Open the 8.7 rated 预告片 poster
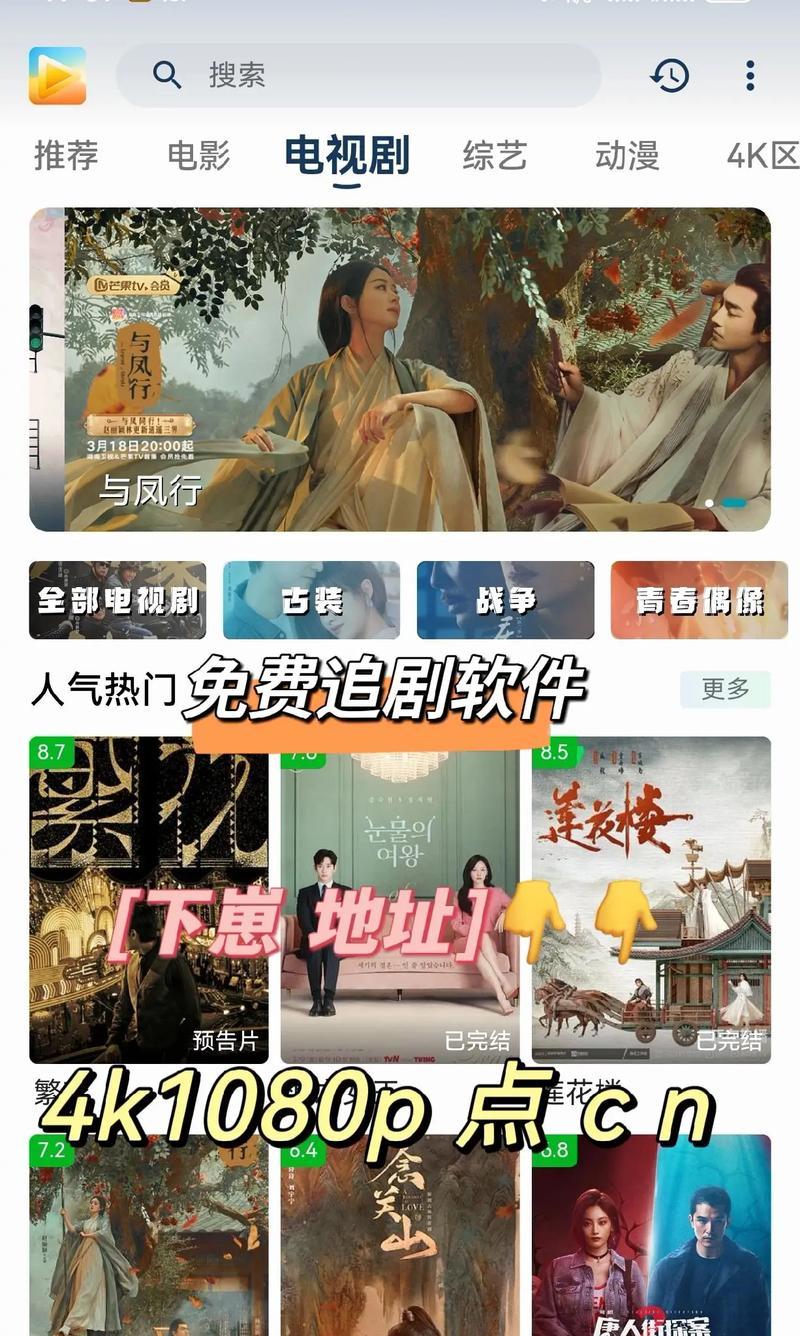This screenshot has height=1336, width=800. pyautogui.click(x=149, y=900)
